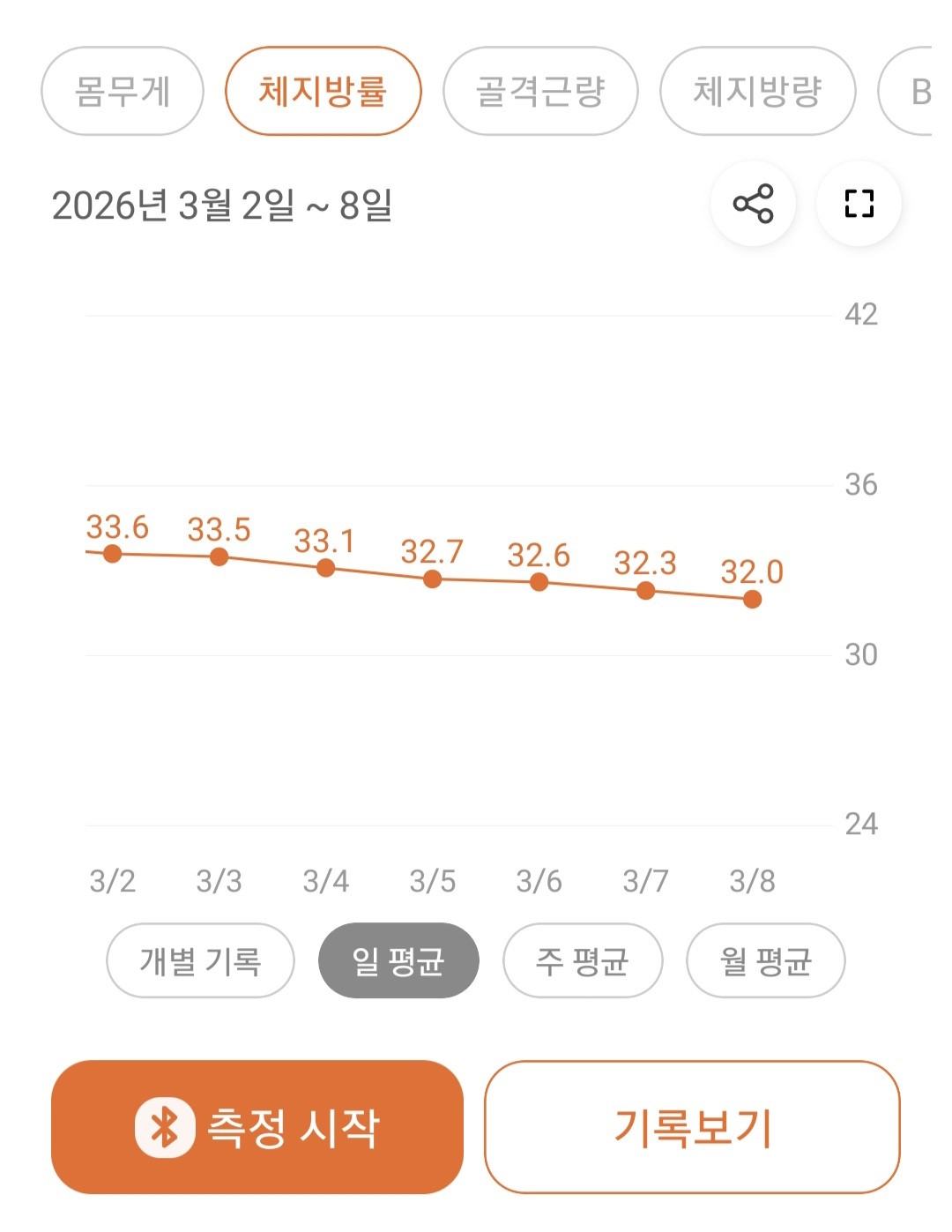Show 개별 기록 view
Image resolution: width=952 pixels, height=1232 pixels.
pyautogui.click(x=200, y=960)
